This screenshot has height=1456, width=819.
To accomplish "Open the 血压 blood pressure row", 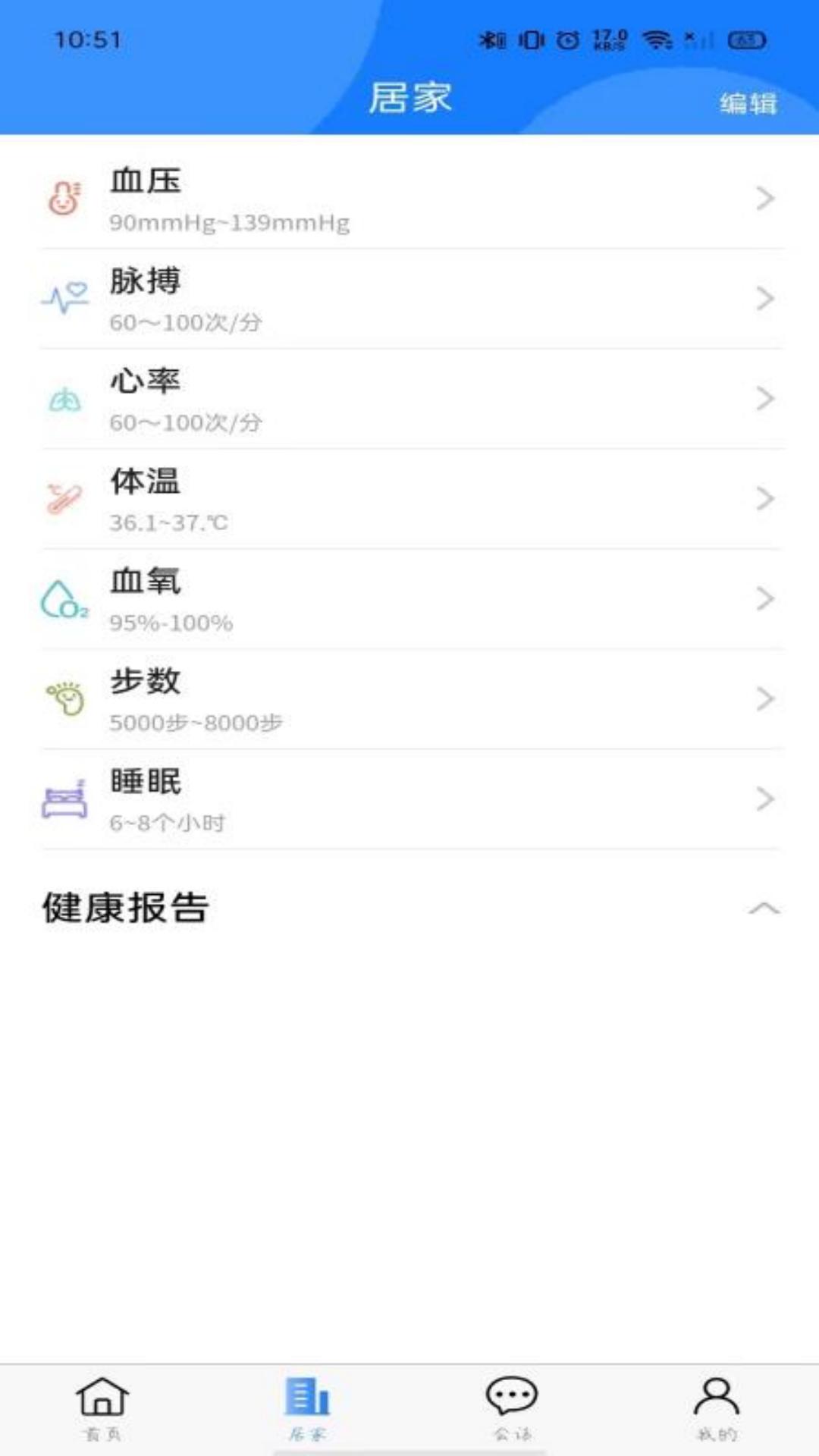I will click(x=409, y=199).
